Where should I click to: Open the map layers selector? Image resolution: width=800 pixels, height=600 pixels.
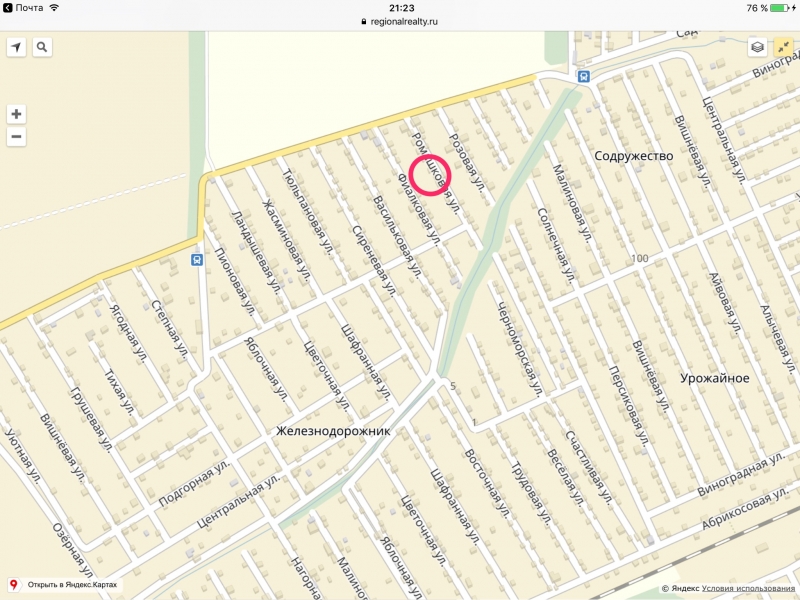[x=757, y=47]
